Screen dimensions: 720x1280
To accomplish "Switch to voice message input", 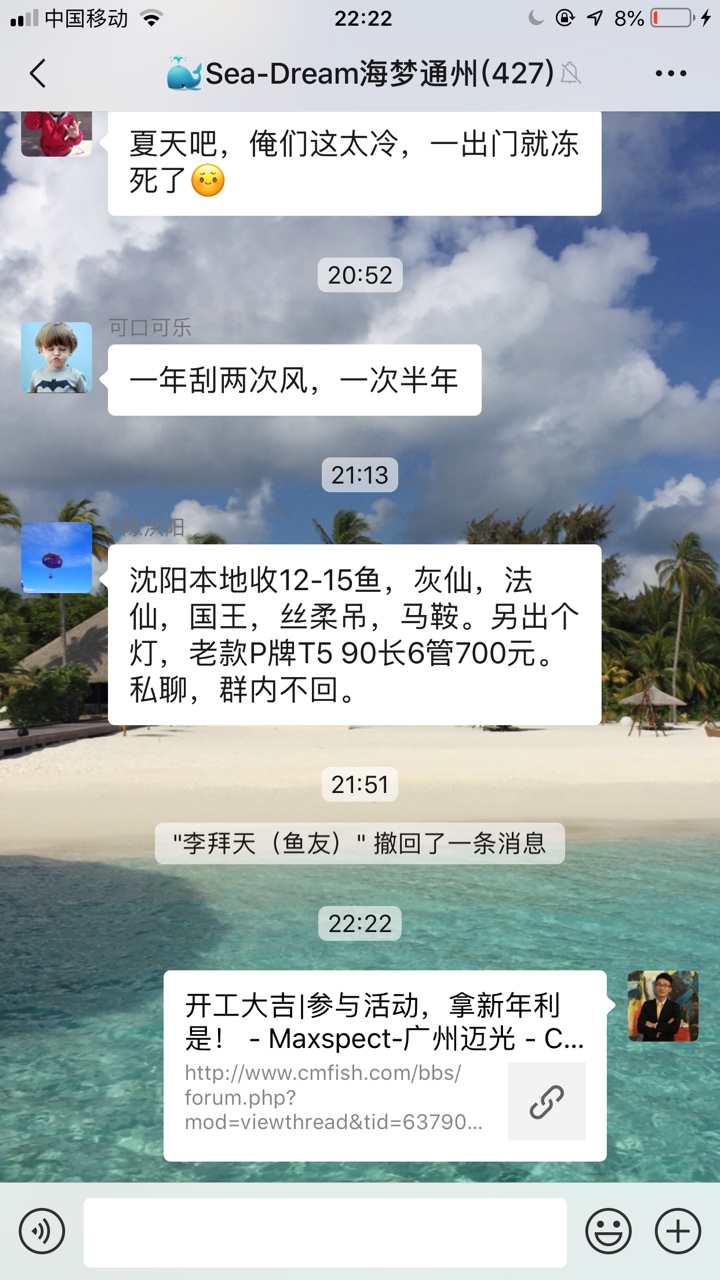I will 41,1230.
